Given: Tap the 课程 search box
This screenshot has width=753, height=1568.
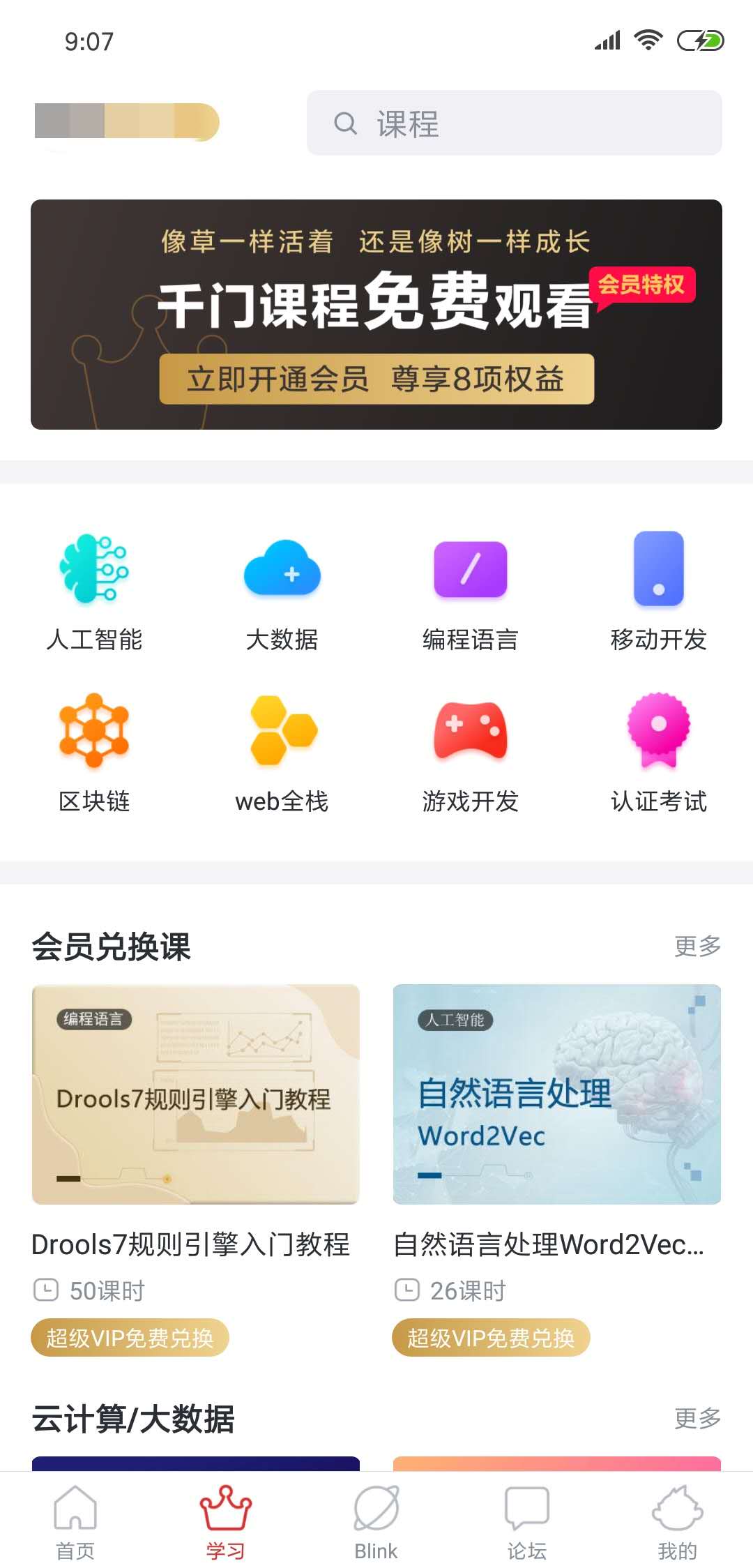Looking at the screenshot, I should click(x=514, y=123).
